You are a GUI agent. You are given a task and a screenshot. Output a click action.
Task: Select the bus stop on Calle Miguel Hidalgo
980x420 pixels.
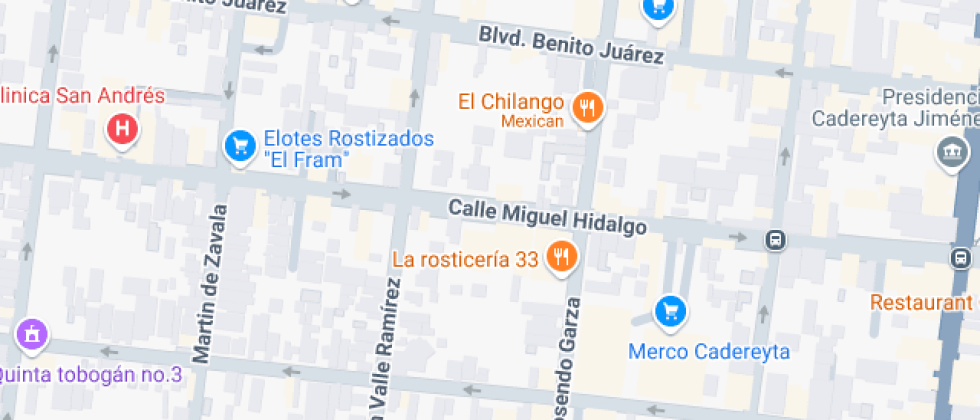[774, 240]
